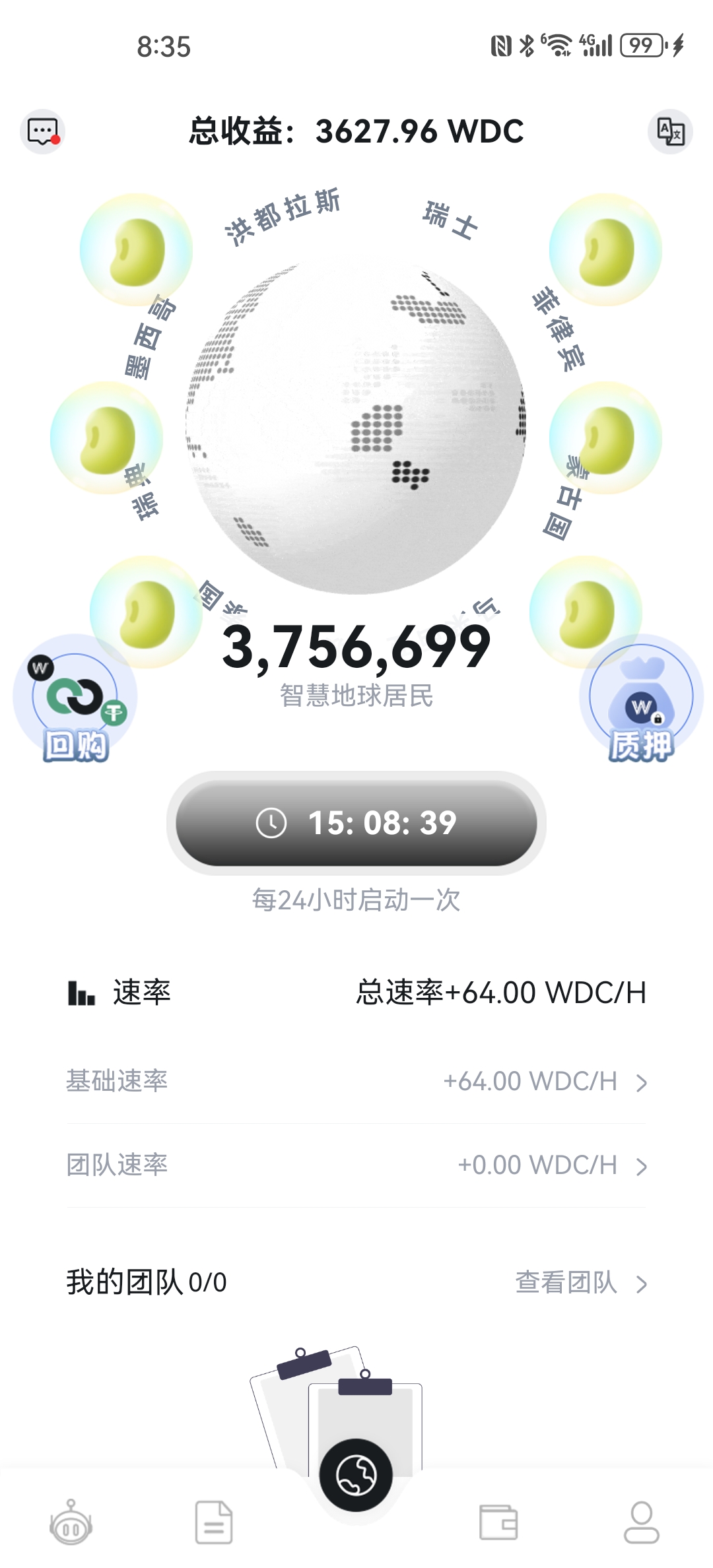Collect the bean bubble near 菲律宾

tap(605, 251)
